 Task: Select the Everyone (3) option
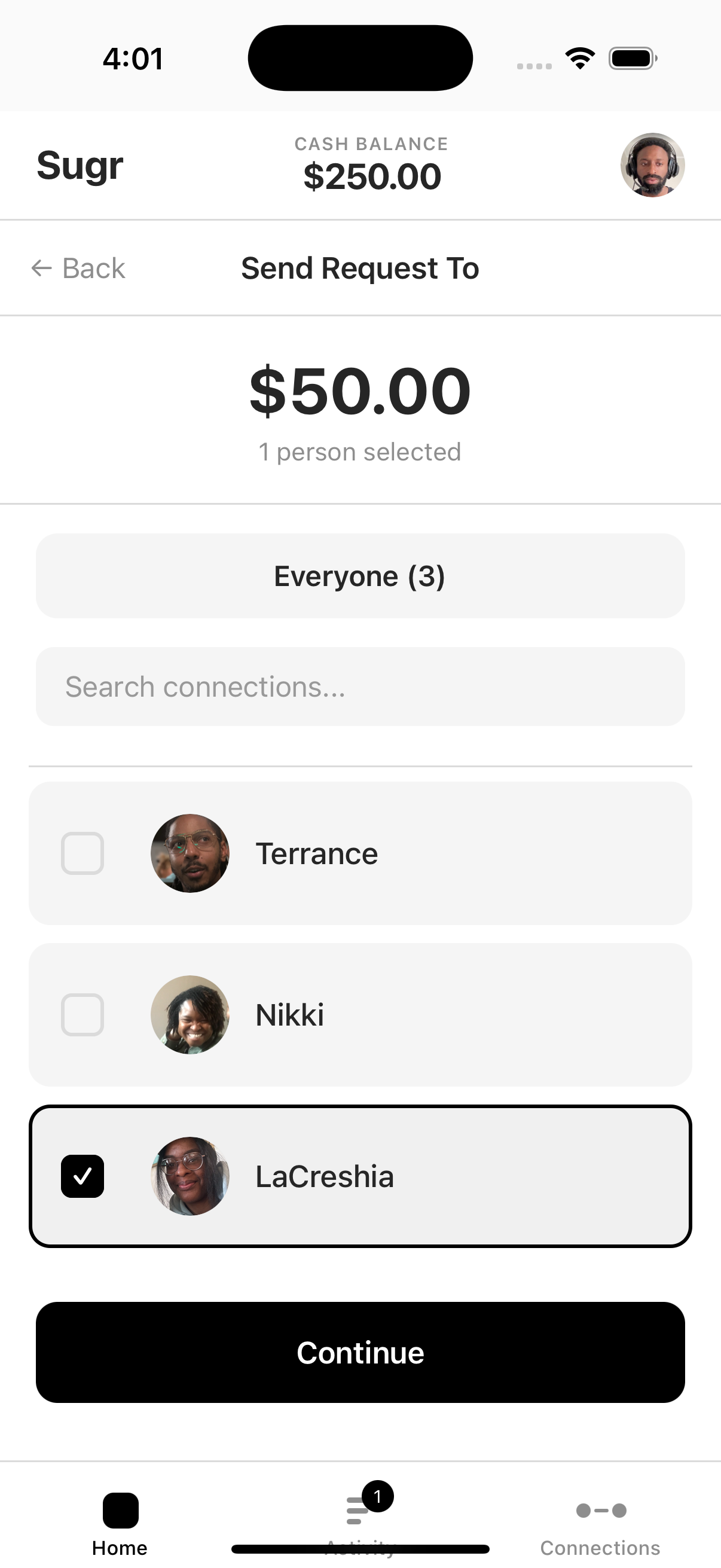[360, 575]
